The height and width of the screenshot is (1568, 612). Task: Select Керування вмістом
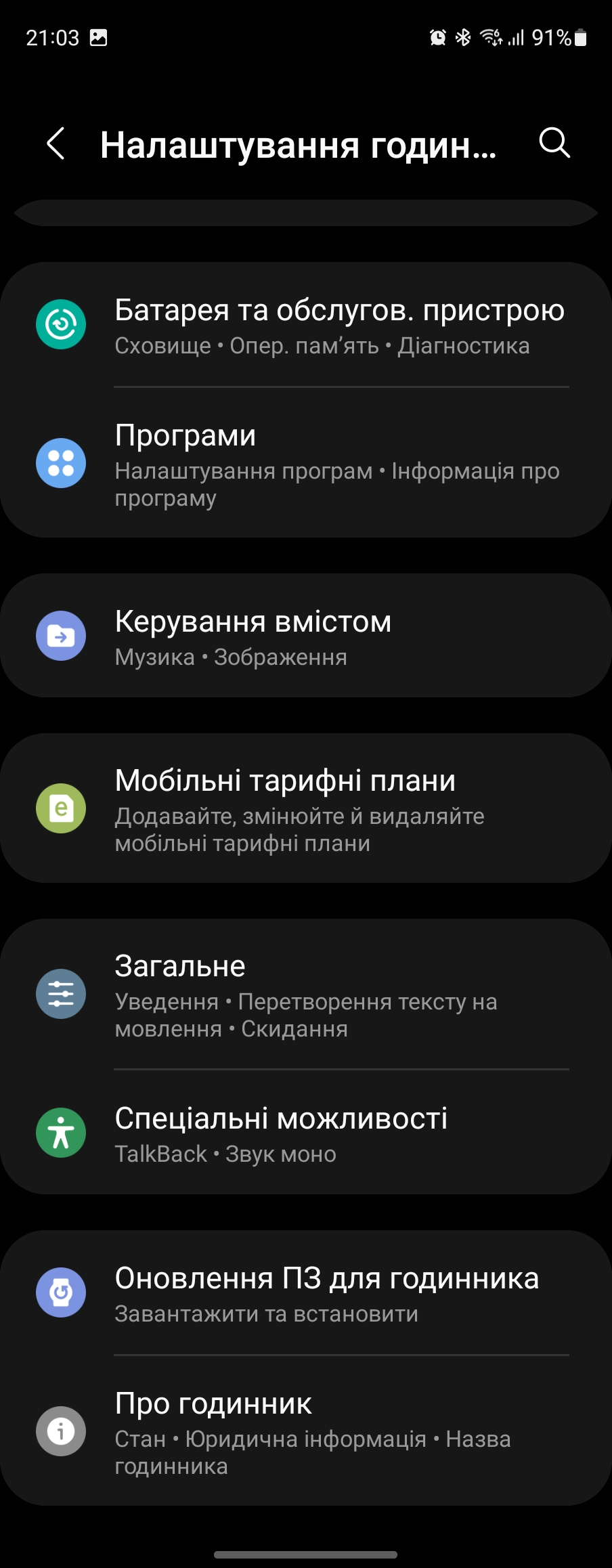tap(306, 636)
